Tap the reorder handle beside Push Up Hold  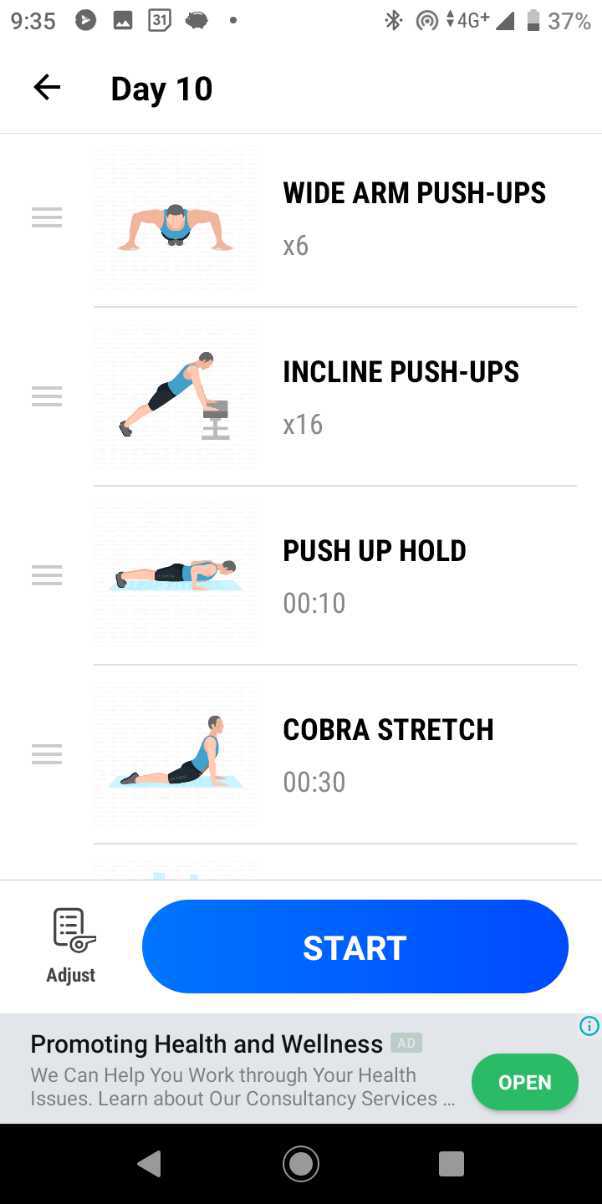[x=47, y=575]
